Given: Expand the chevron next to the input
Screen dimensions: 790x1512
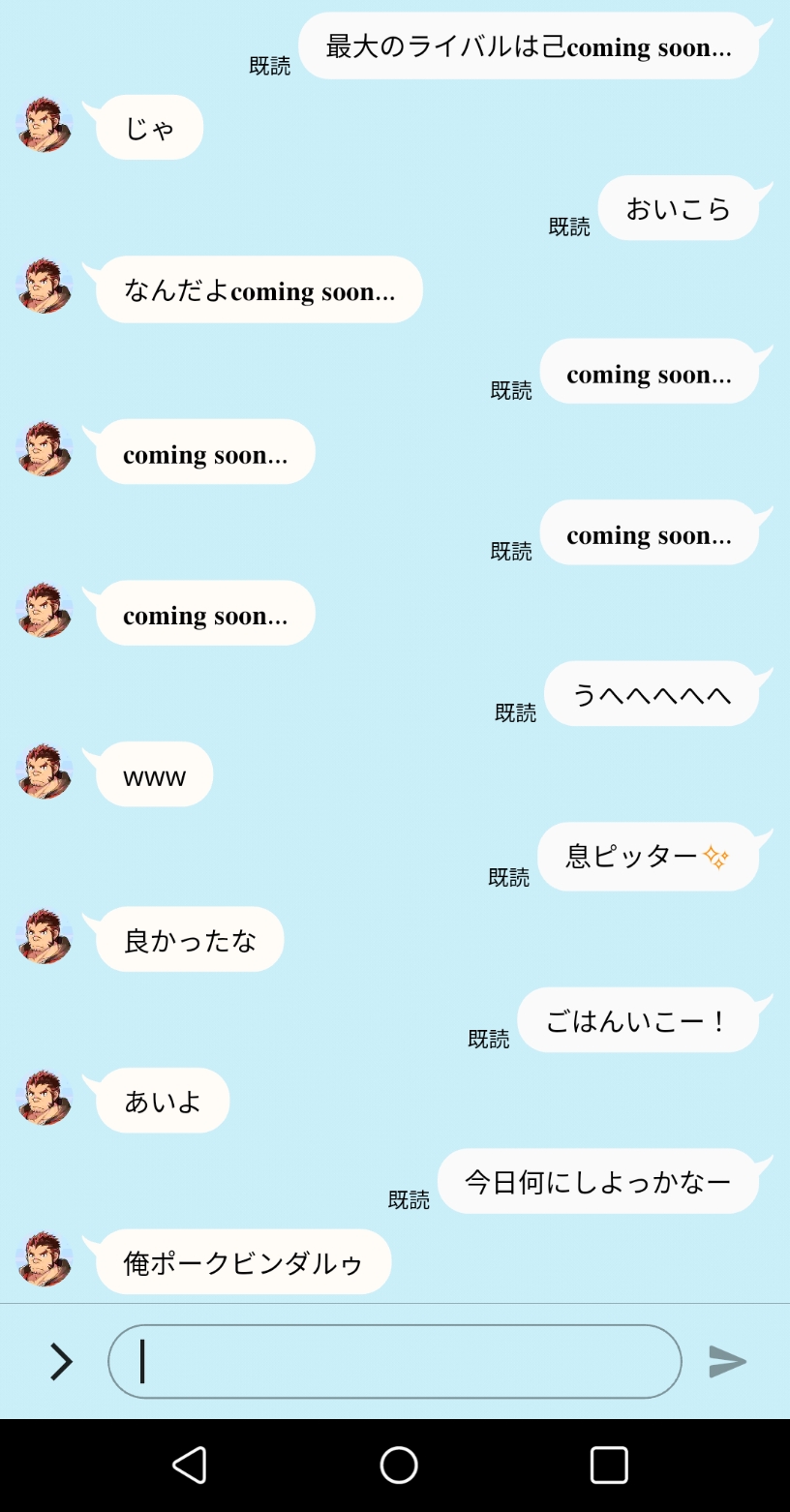Looking at the screenshot, I should point(61,1361).
